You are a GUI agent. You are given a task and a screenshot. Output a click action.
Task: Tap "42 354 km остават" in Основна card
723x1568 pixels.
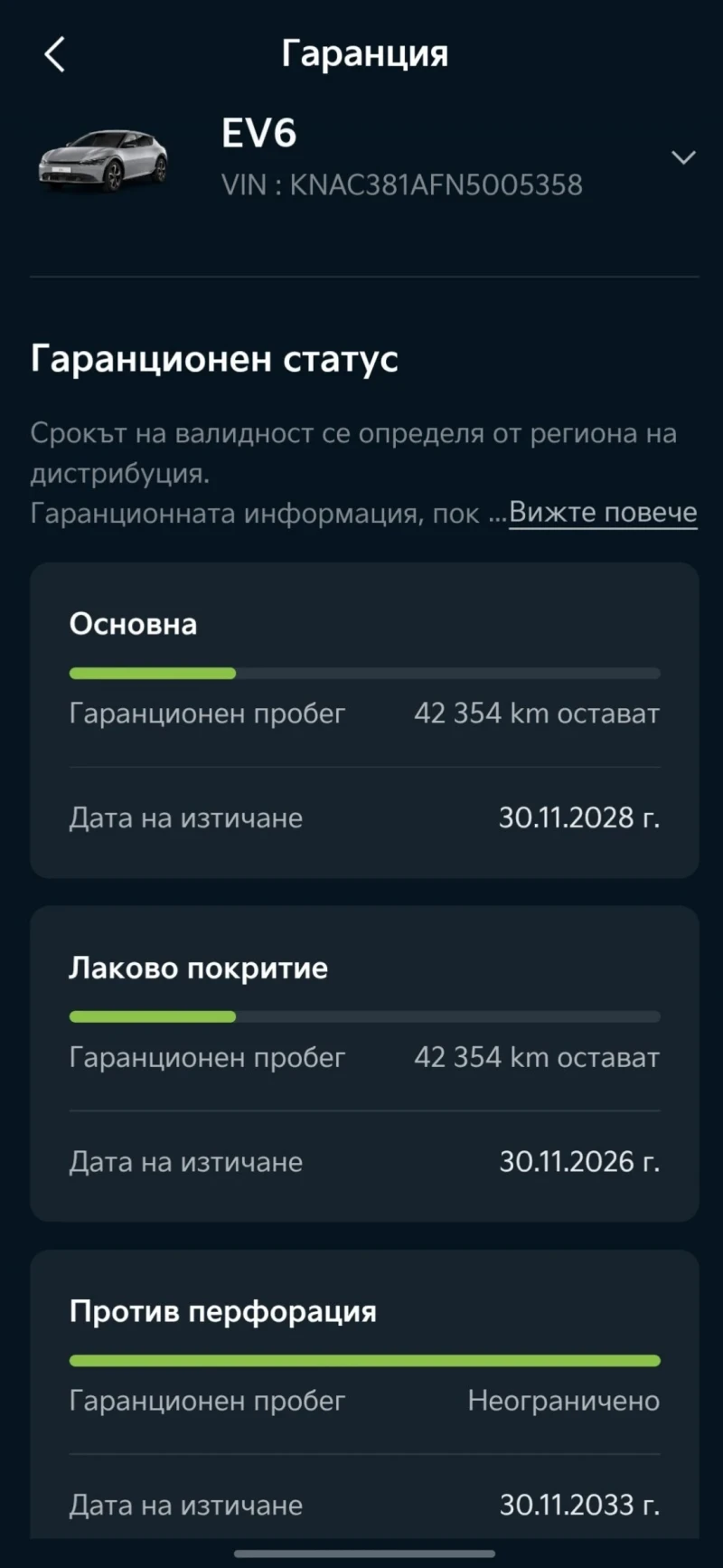pyautogui.click(x=535, y=713)
